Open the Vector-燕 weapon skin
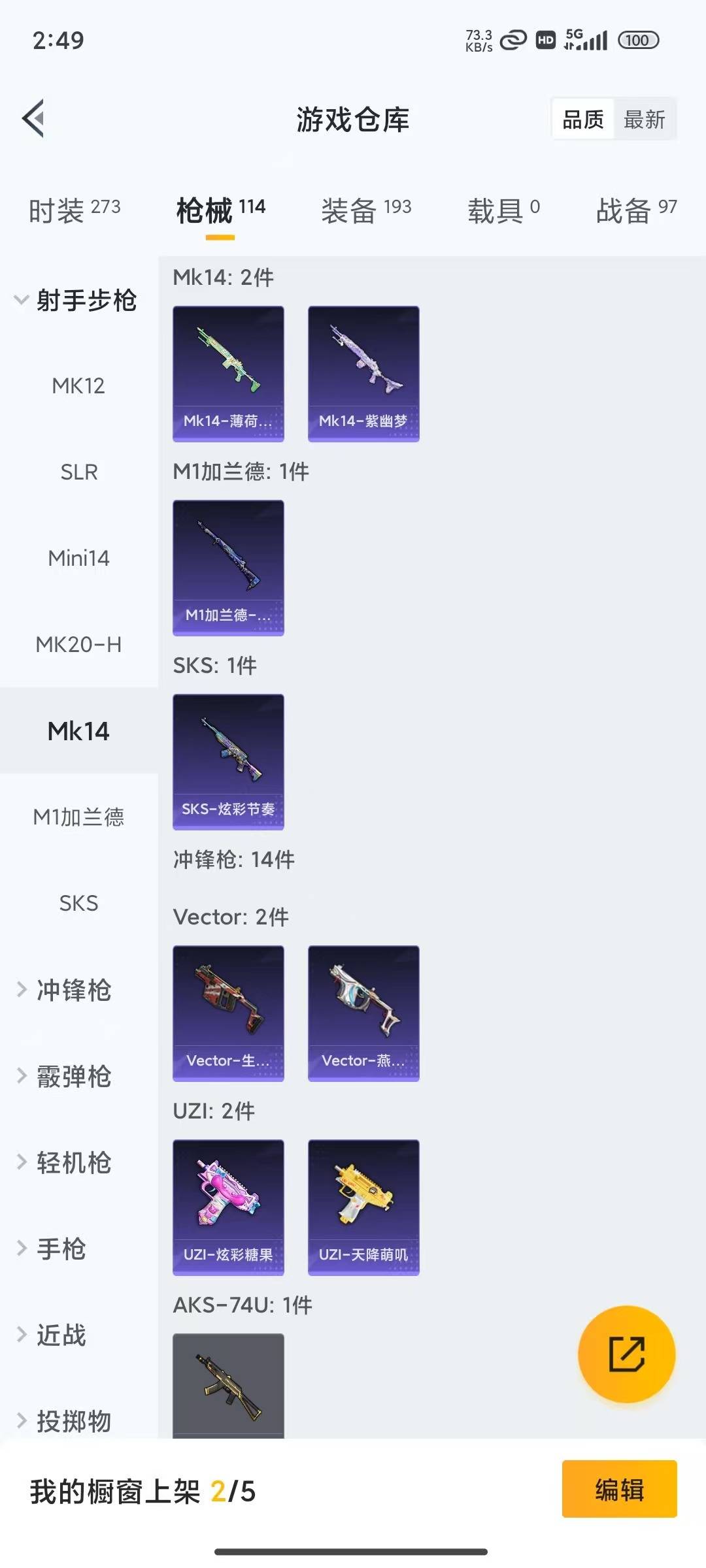This screenshot has height=1568, width=706. pyautogui.click(x=363, y=1011)
